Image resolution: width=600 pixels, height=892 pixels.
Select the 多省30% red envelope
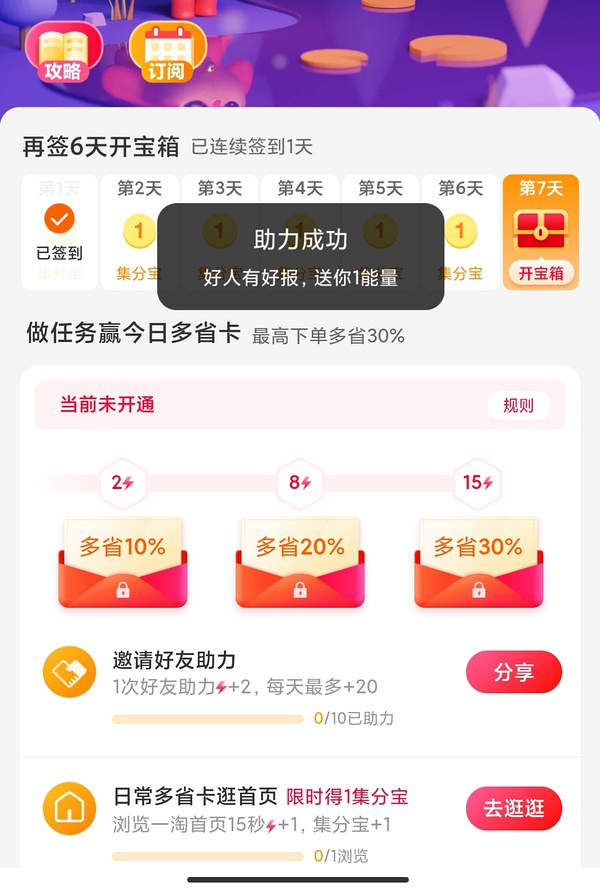477,562
